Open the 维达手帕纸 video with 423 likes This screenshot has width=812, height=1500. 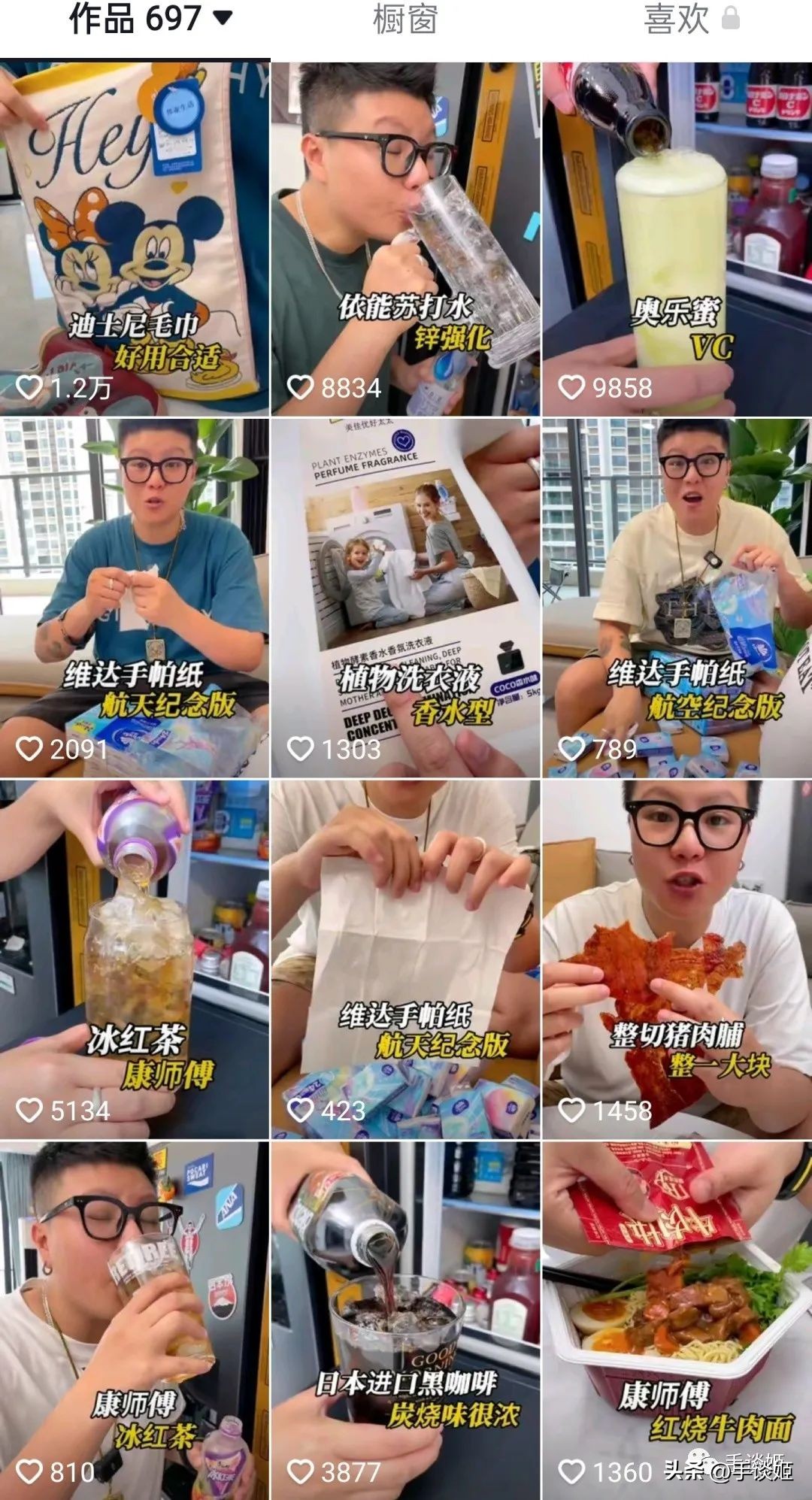tap(405, 959)
